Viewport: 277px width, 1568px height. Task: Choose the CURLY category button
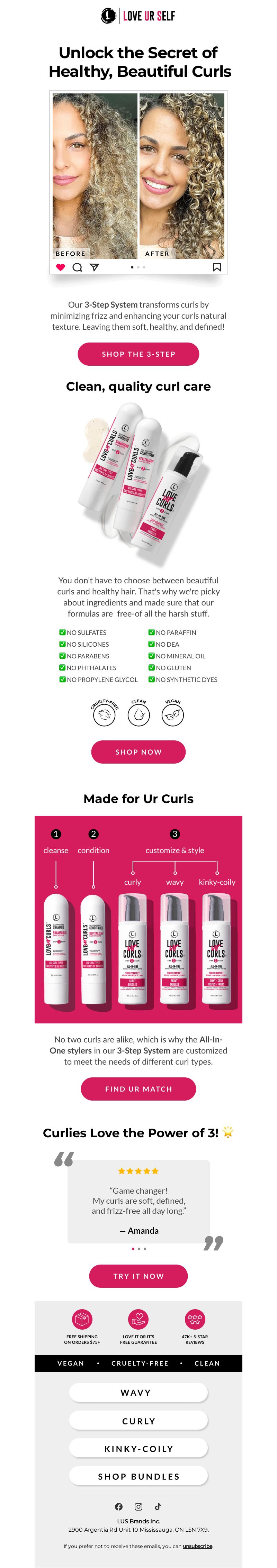[x=138, y=1421]
